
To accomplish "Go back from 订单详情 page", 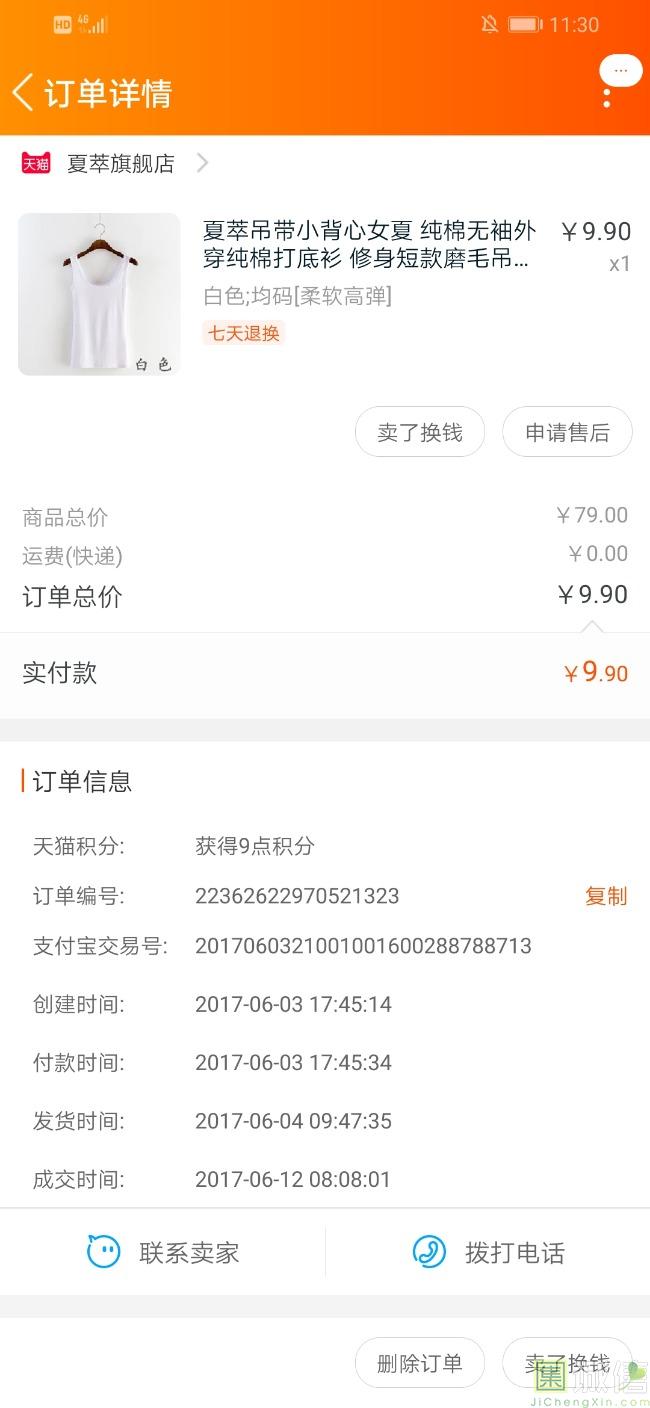I will [x=24, y=92].
